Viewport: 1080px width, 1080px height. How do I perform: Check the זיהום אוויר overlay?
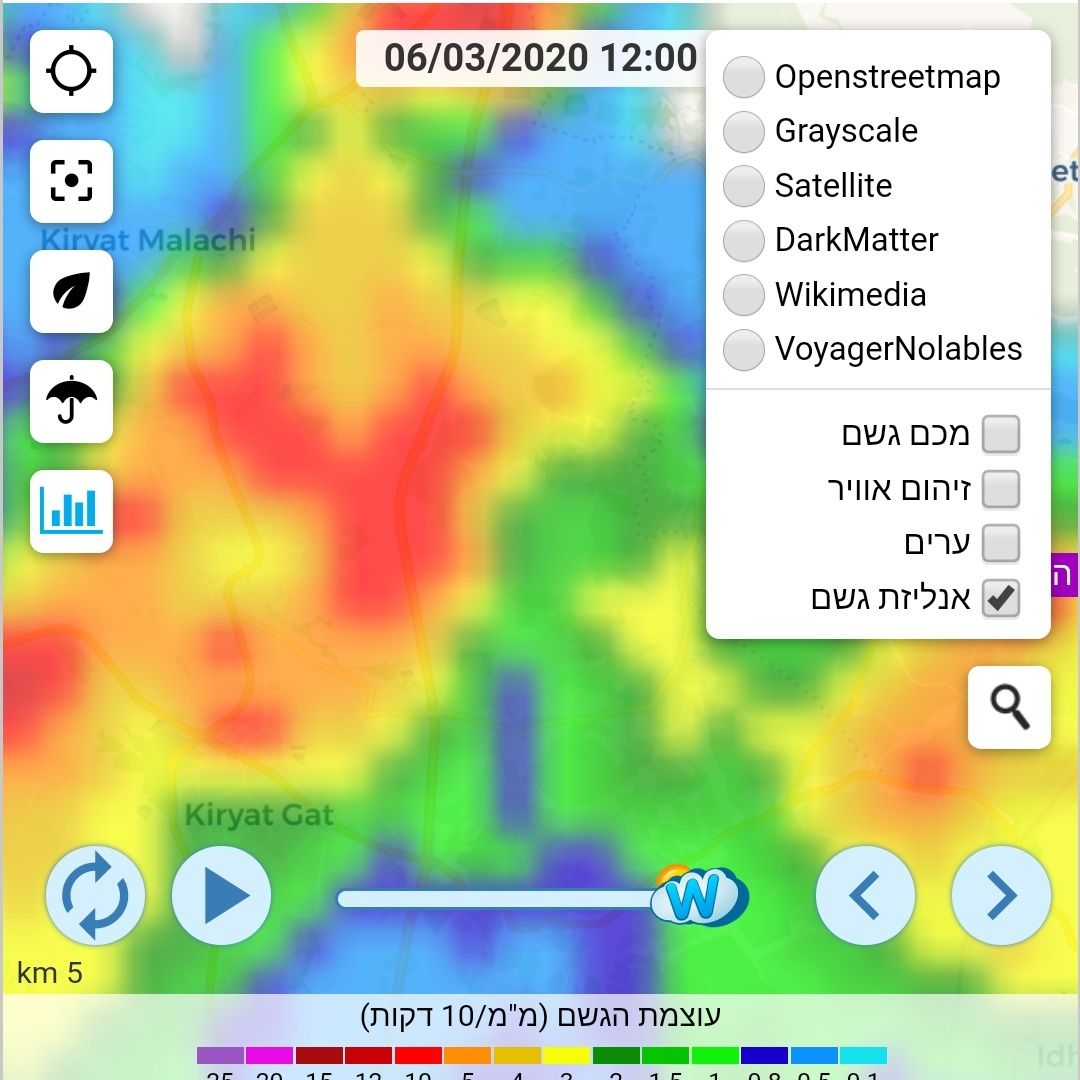coord(1000,489)
